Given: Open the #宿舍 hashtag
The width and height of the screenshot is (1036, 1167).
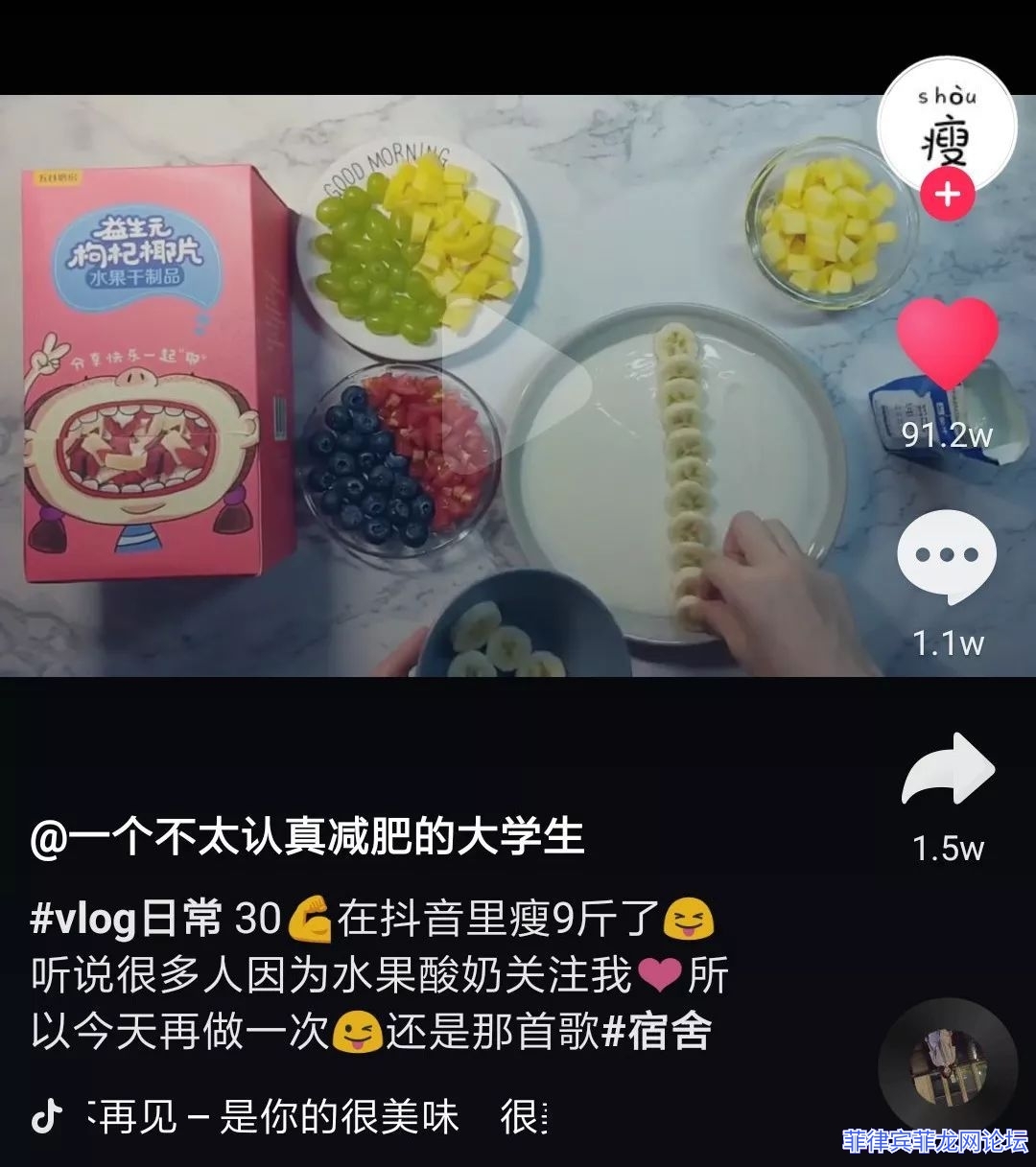Looking at the screenshot, I should 658,1031.
